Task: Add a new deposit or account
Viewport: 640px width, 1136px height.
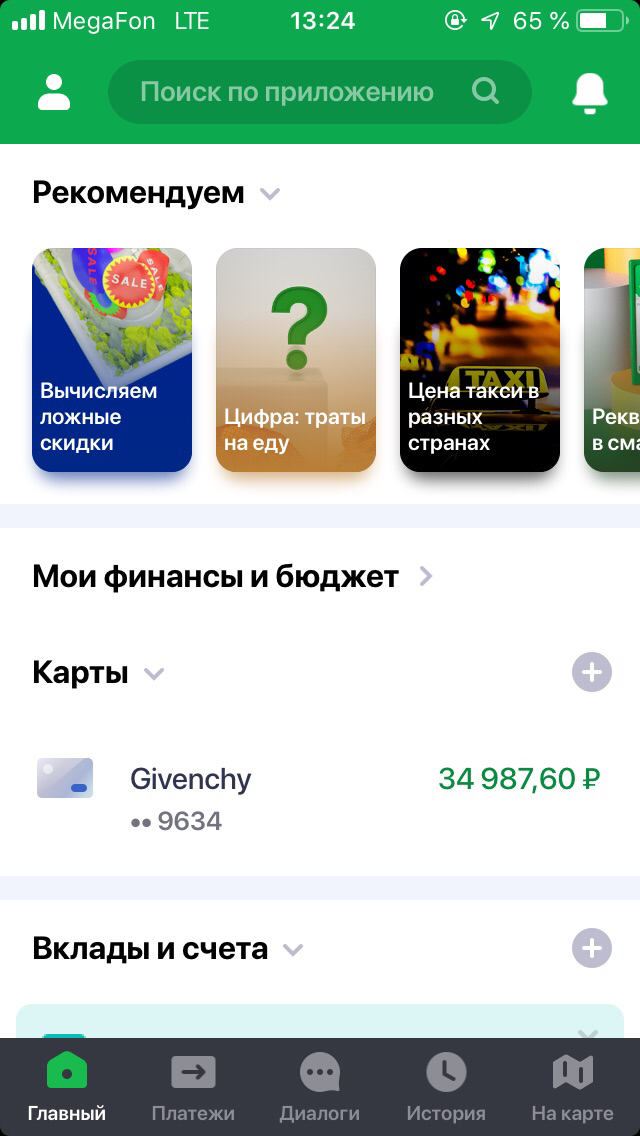Action: (592, 948)
